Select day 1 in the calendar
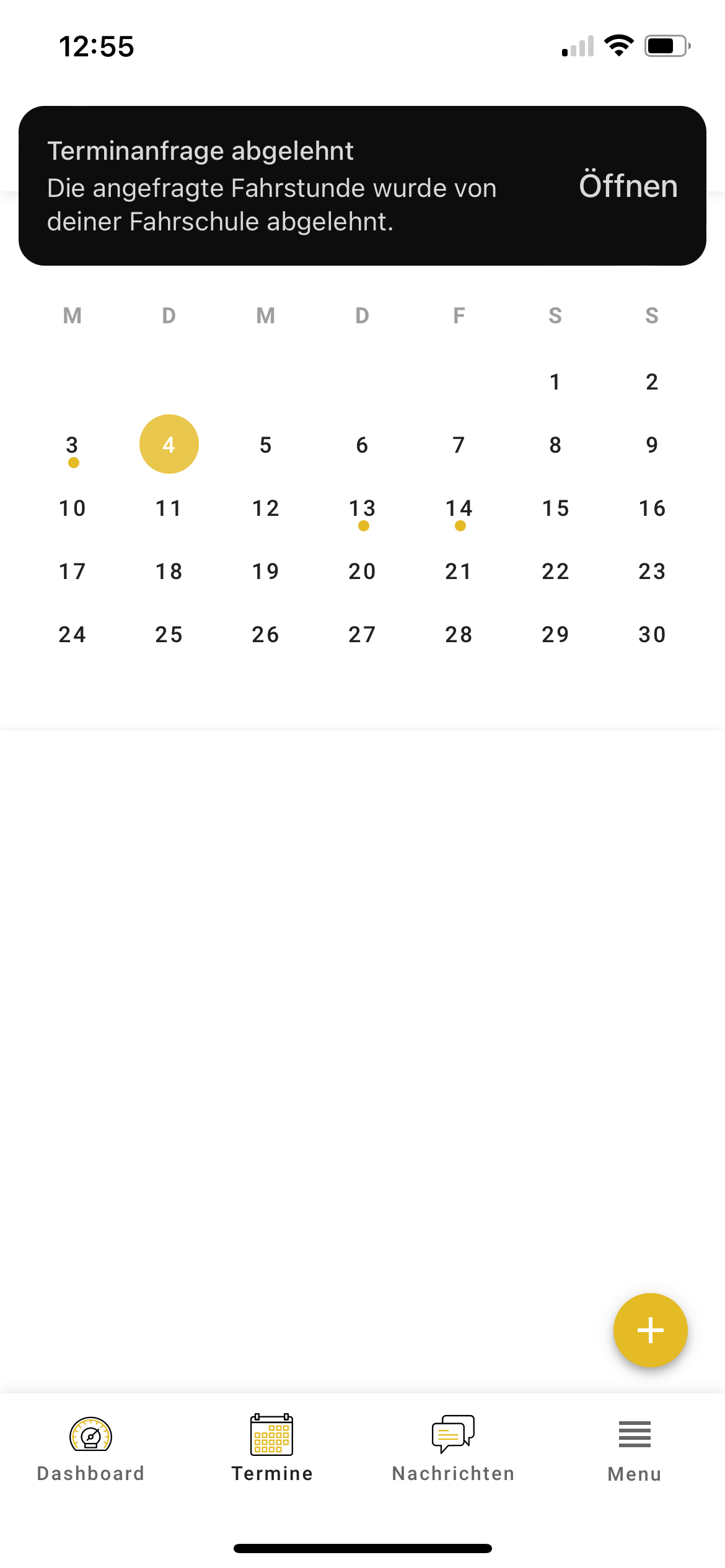This screenshot has height=1568, width=725. pyautogui.click(x=555, y=382)
